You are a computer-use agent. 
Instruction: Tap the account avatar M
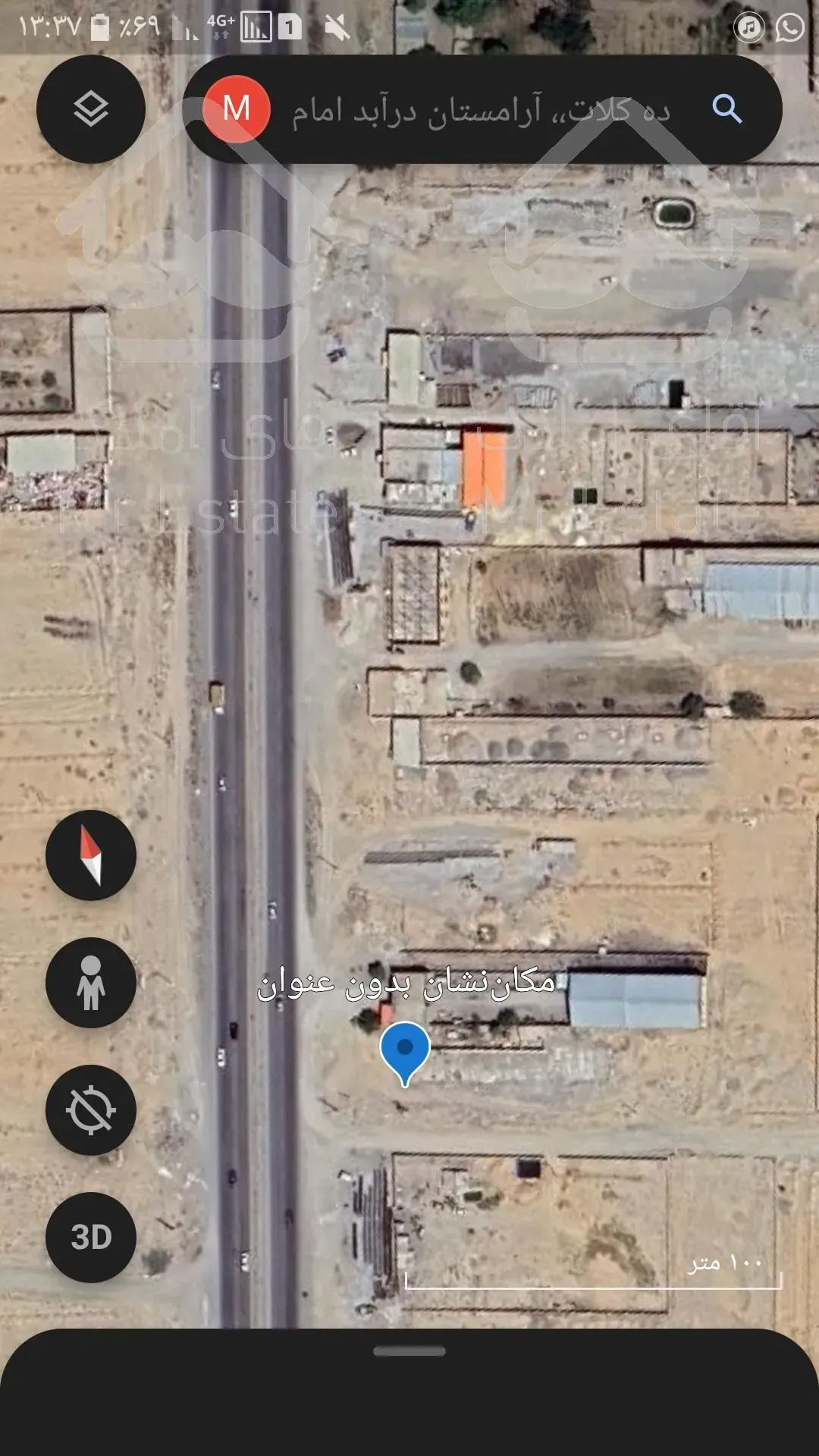(237, 109)
